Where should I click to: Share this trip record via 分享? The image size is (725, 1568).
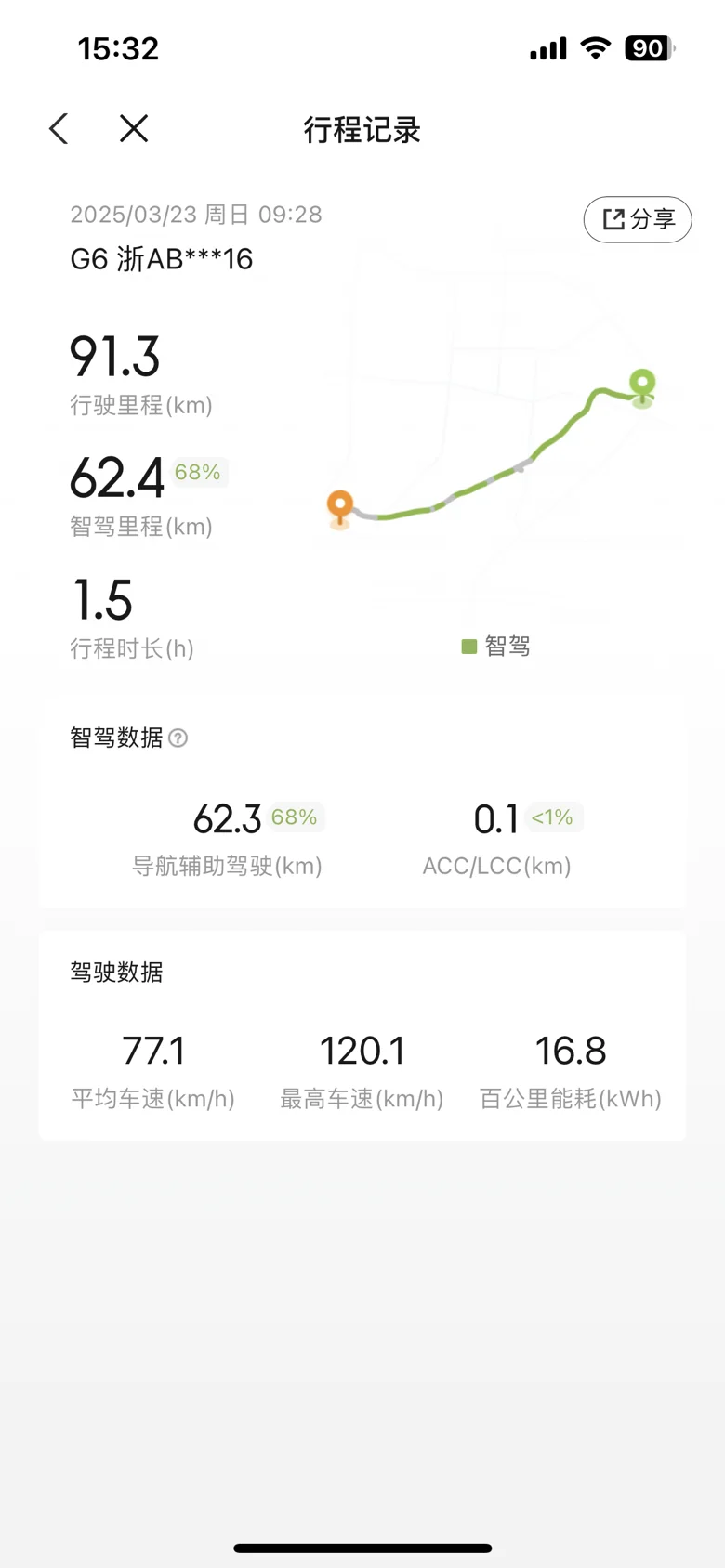[x=638, y=219]
